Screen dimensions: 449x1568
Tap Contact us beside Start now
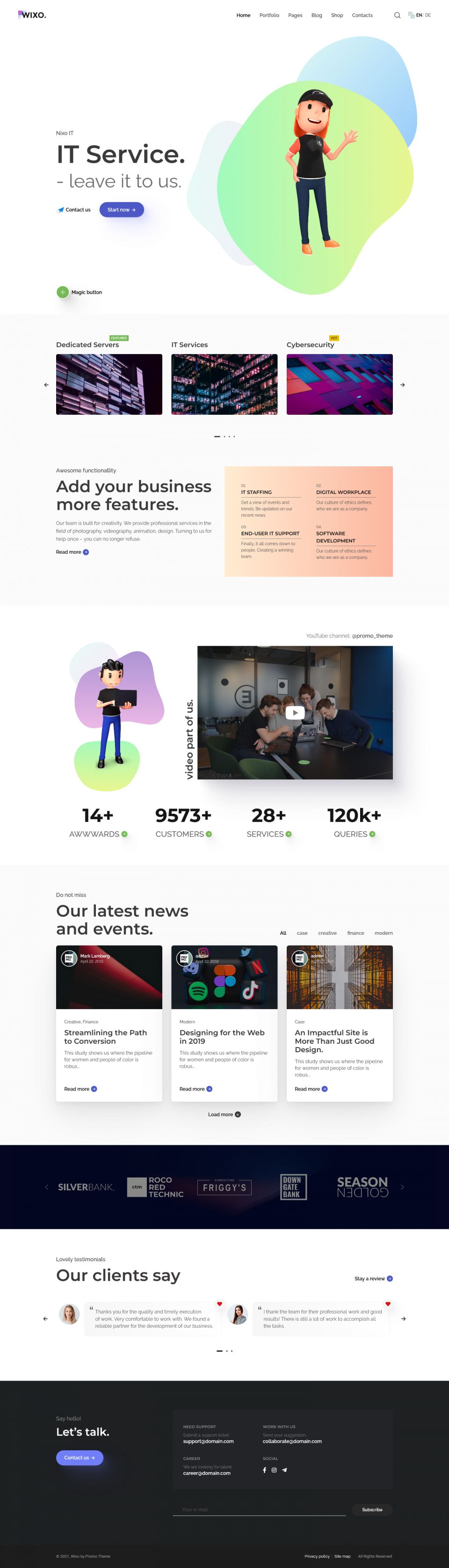pyautogui.click(x=74, y=210)
